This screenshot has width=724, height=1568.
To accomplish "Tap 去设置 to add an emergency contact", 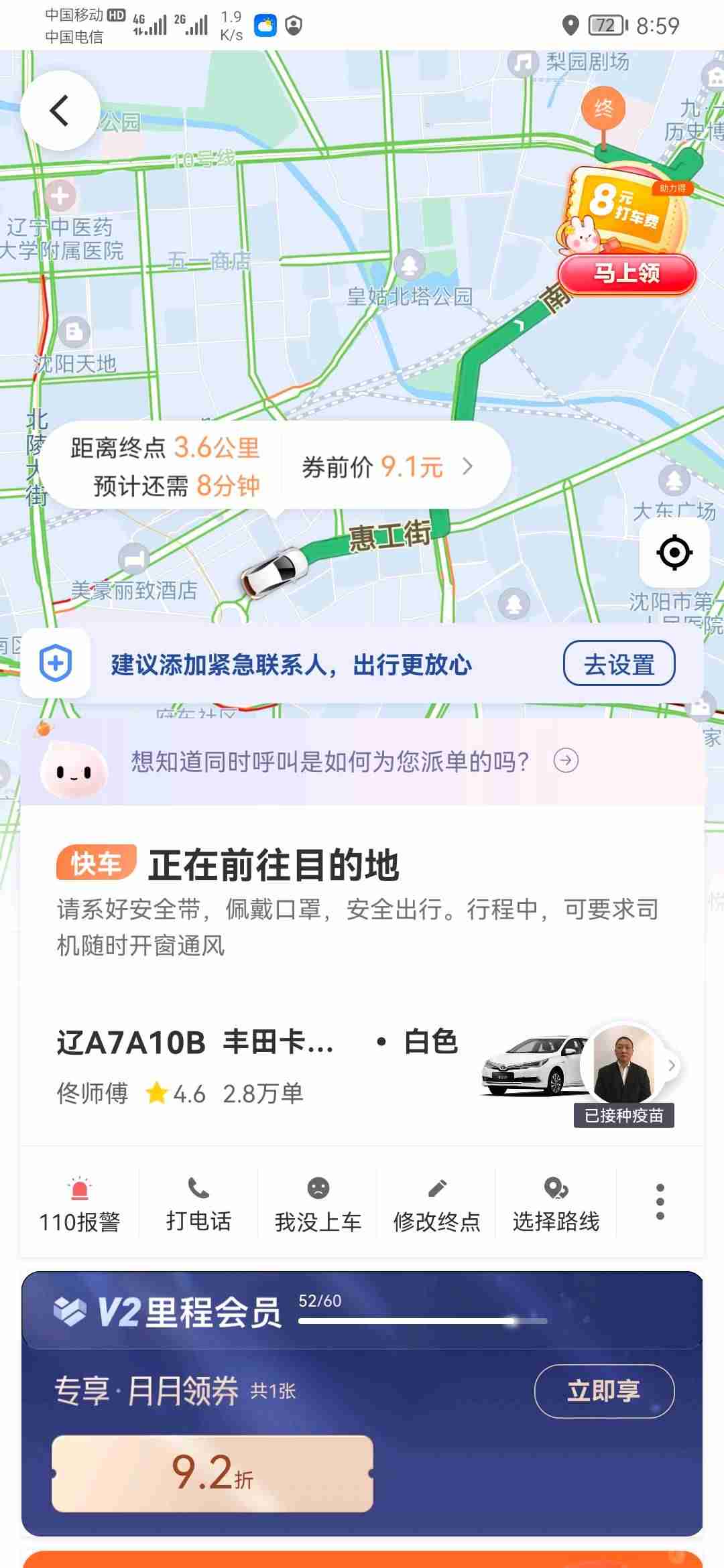I will [619, 664].
